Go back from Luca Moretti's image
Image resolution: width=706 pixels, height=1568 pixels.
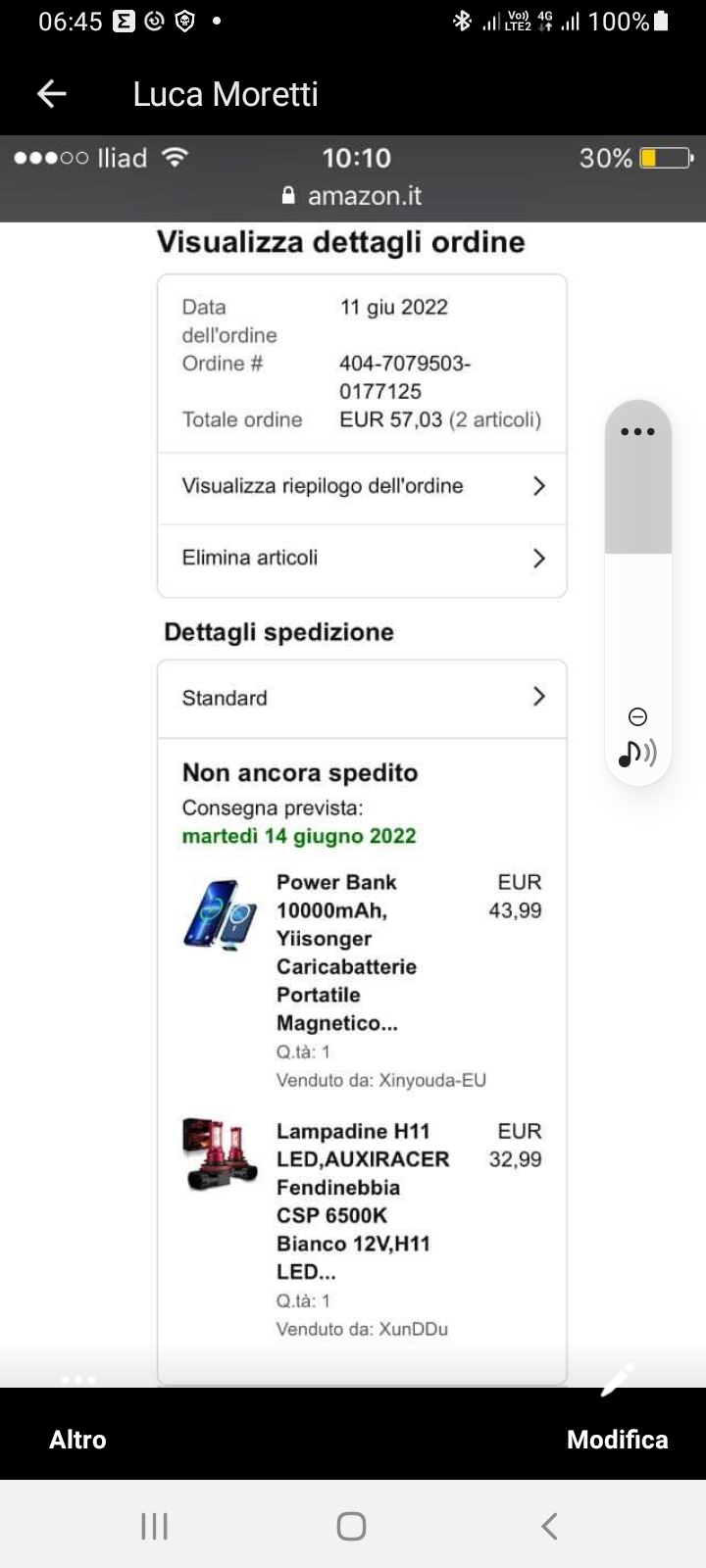pyautogui.click(x=51, y=94)
